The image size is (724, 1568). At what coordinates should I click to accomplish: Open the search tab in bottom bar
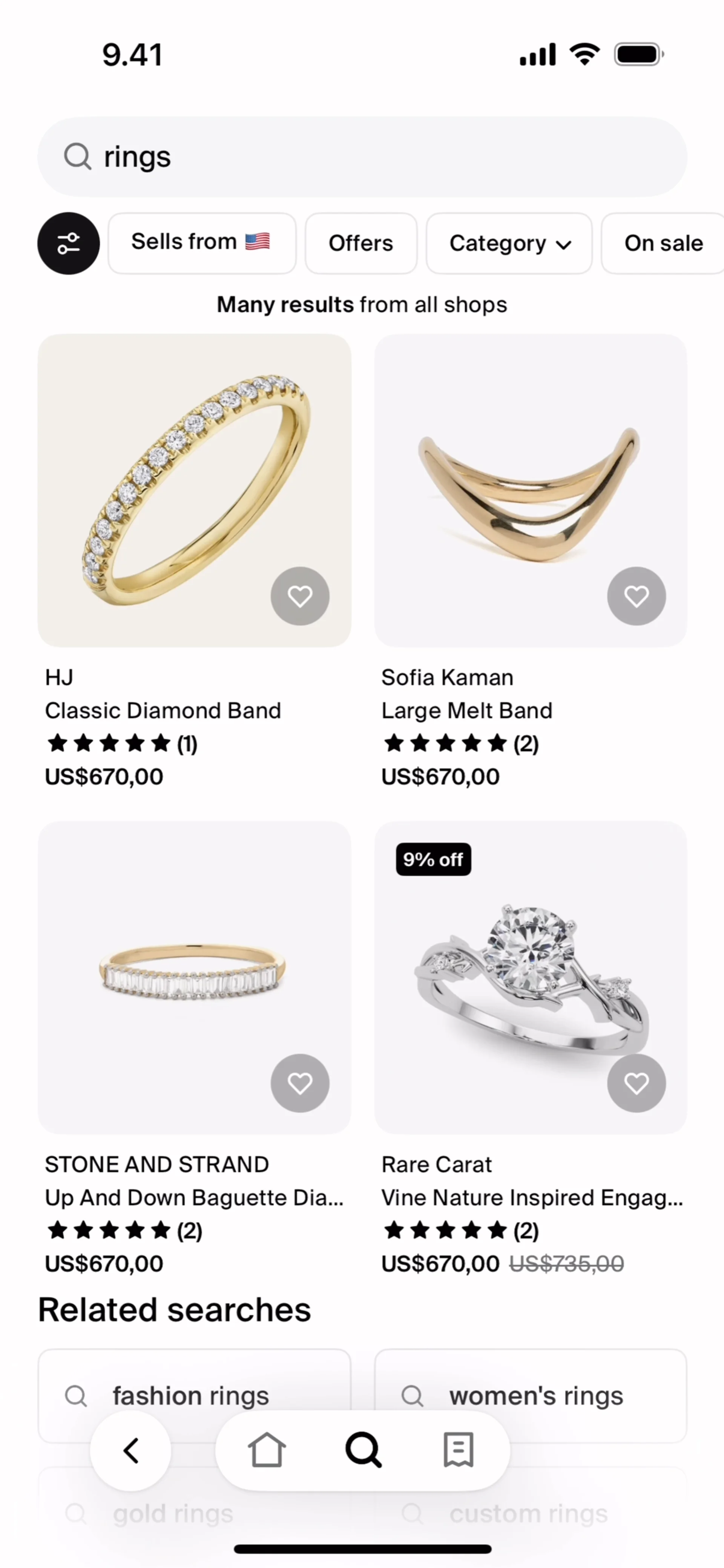[363, 1450]
